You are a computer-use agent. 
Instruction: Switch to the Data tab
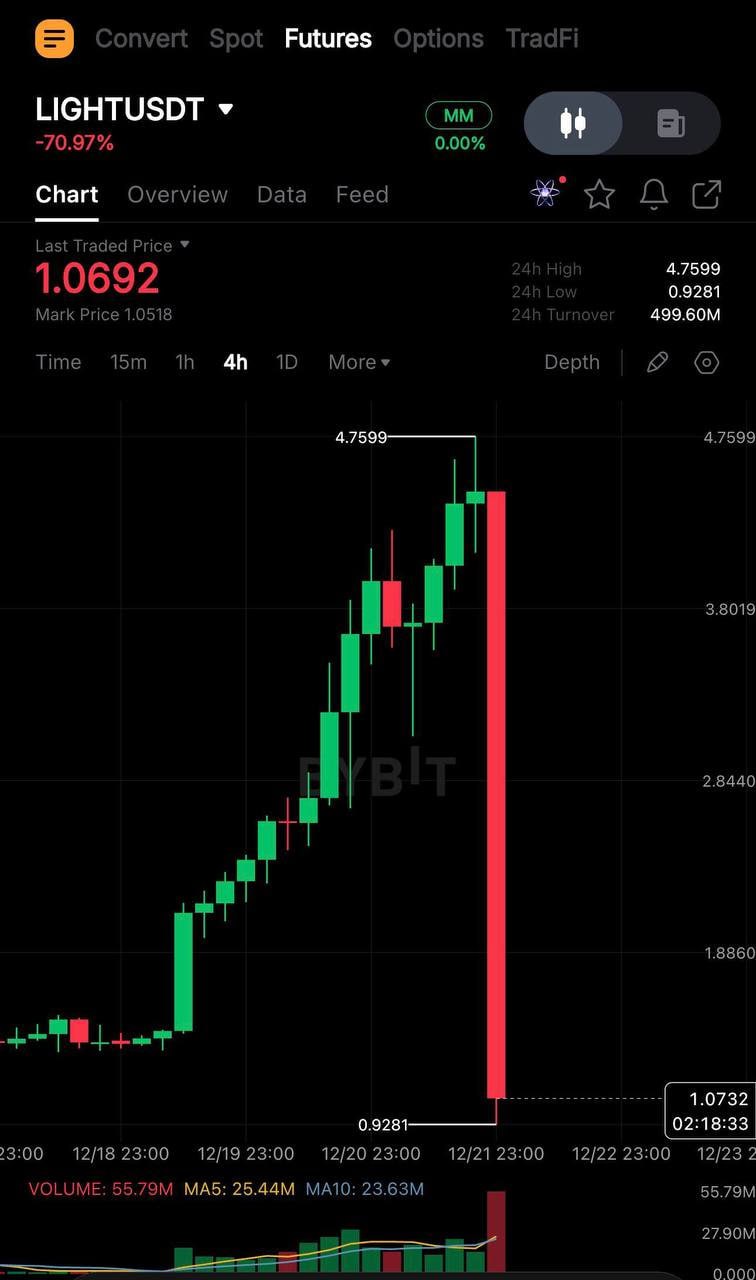(x=281, y=195)
